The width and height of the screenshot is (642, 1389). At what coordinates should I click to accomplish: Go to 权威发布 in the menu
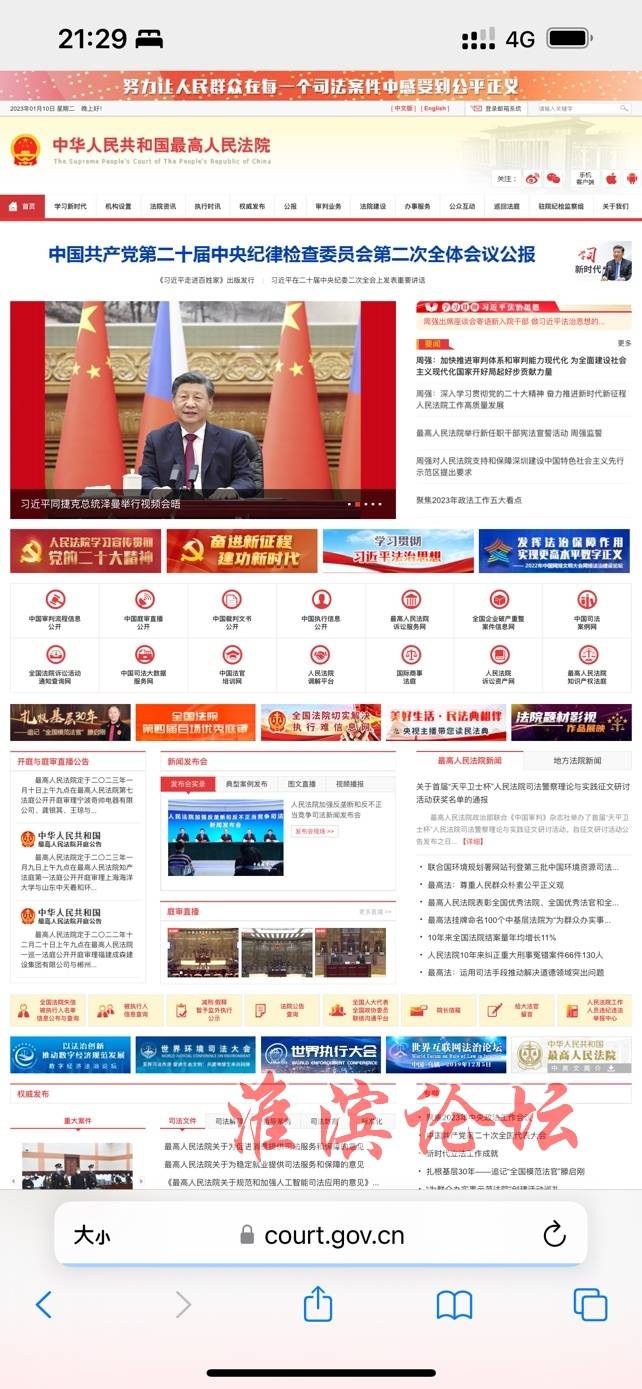tap(252, 206)
